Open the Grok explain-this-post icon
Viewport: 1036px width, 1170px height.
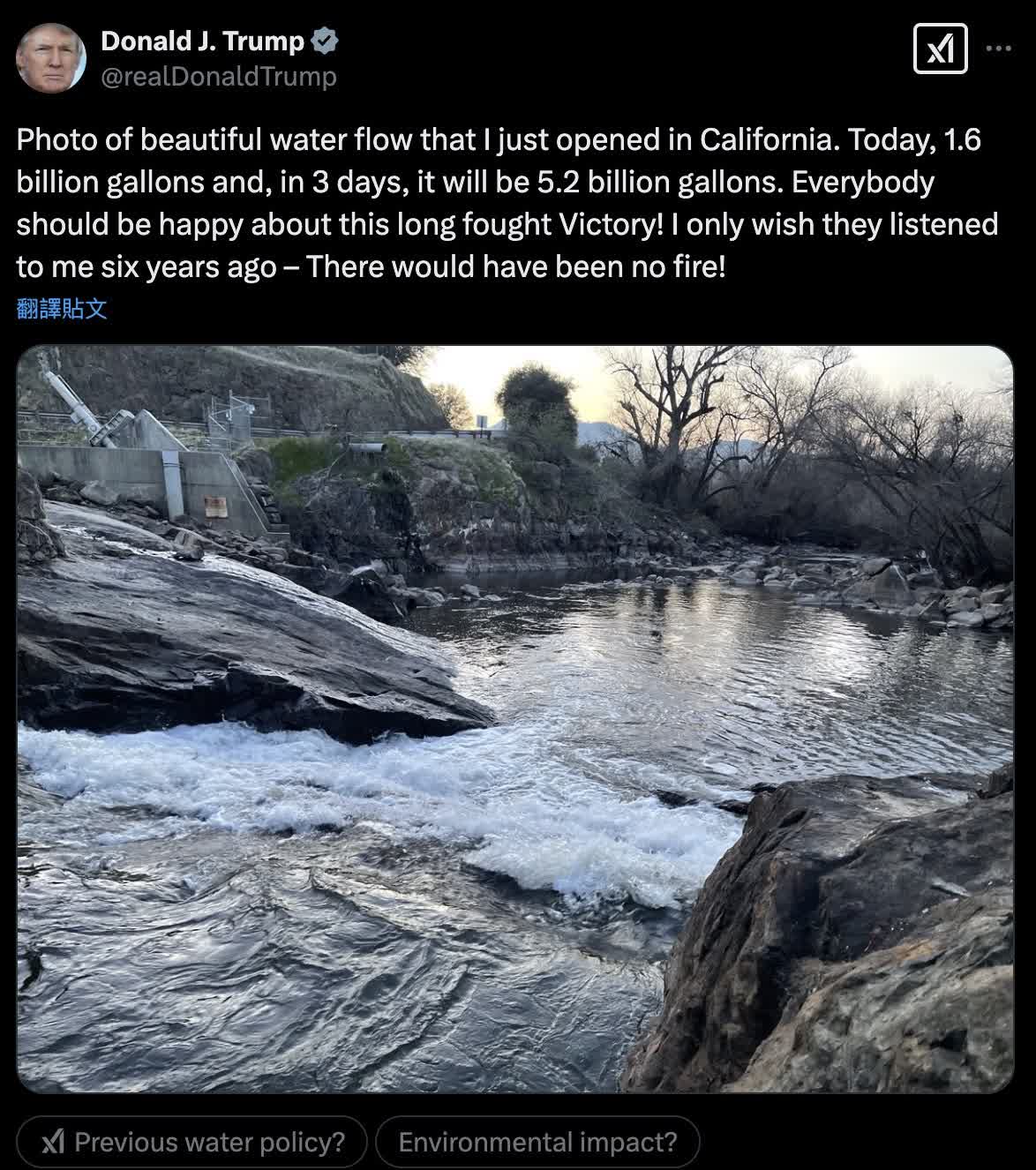pyautogui.click(x=940, y=49)
